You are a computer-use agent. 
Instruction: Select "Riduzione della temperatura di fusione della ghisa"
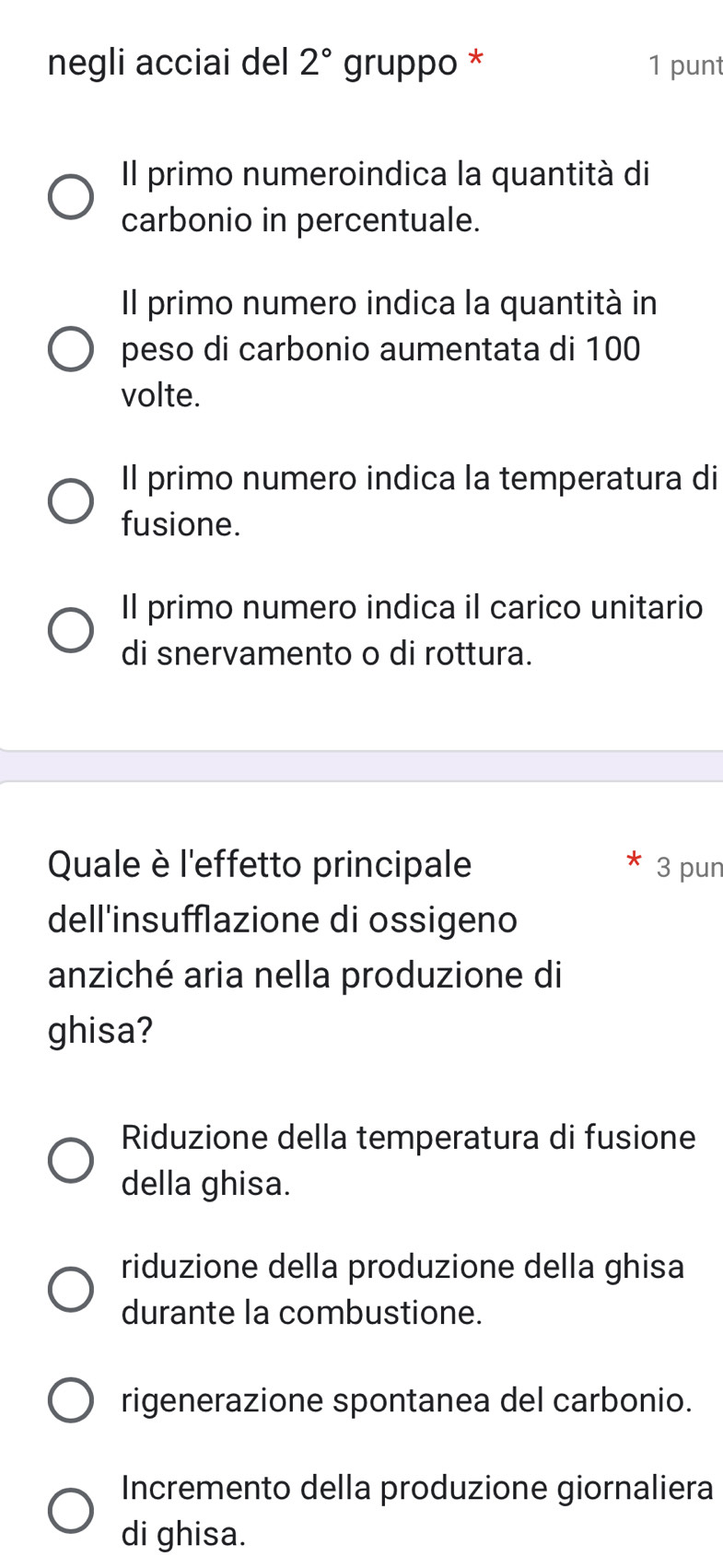coord(70,1160)
